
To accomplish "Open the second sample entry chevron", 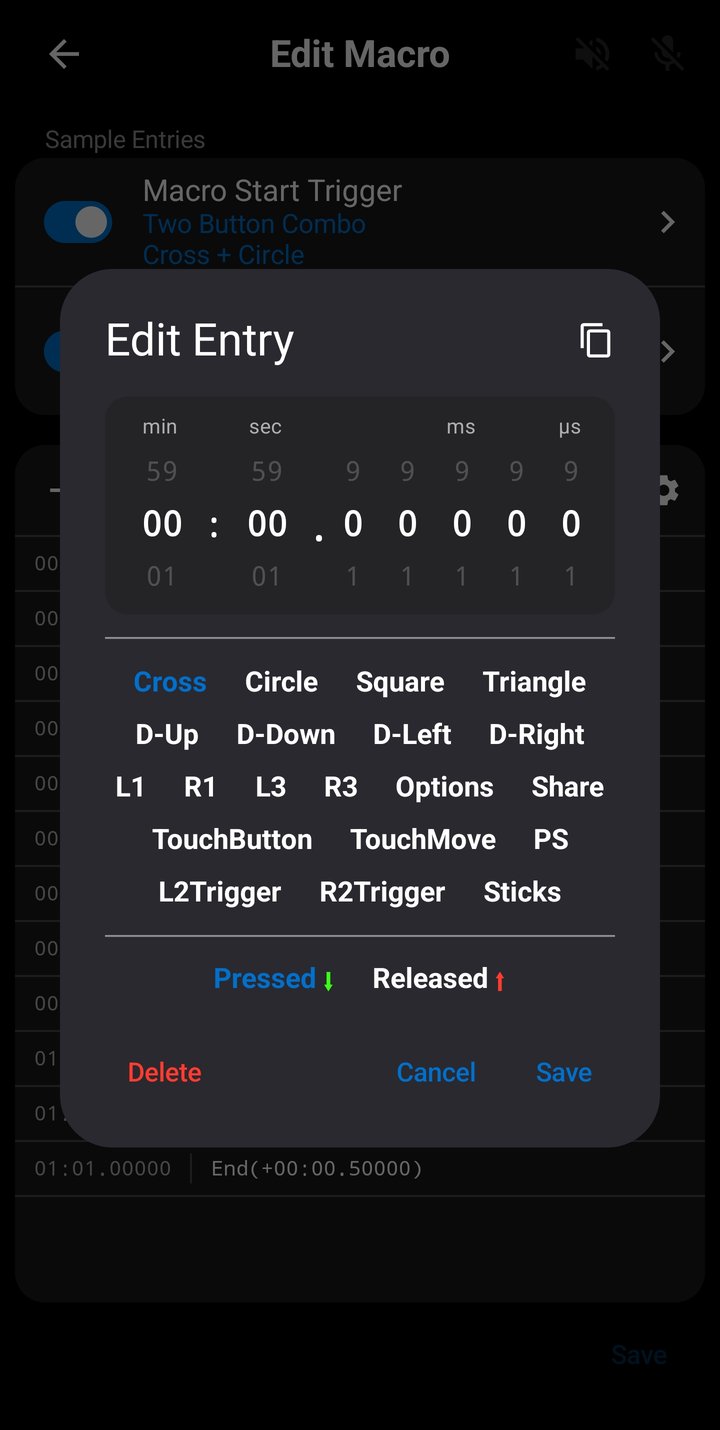I will 666,351.
